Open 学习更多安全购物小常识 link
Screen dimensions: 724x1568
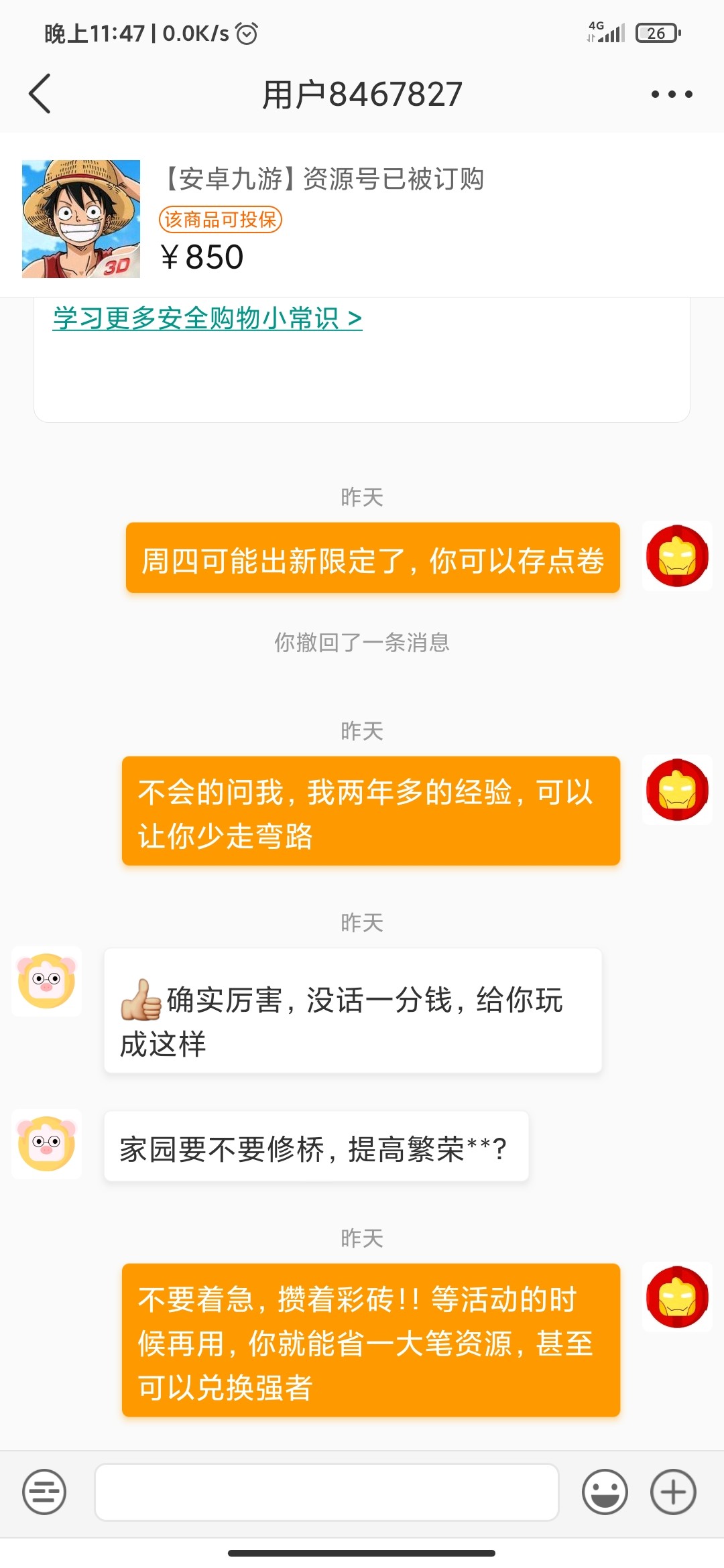pyautogui.click(x=207, y=318)
